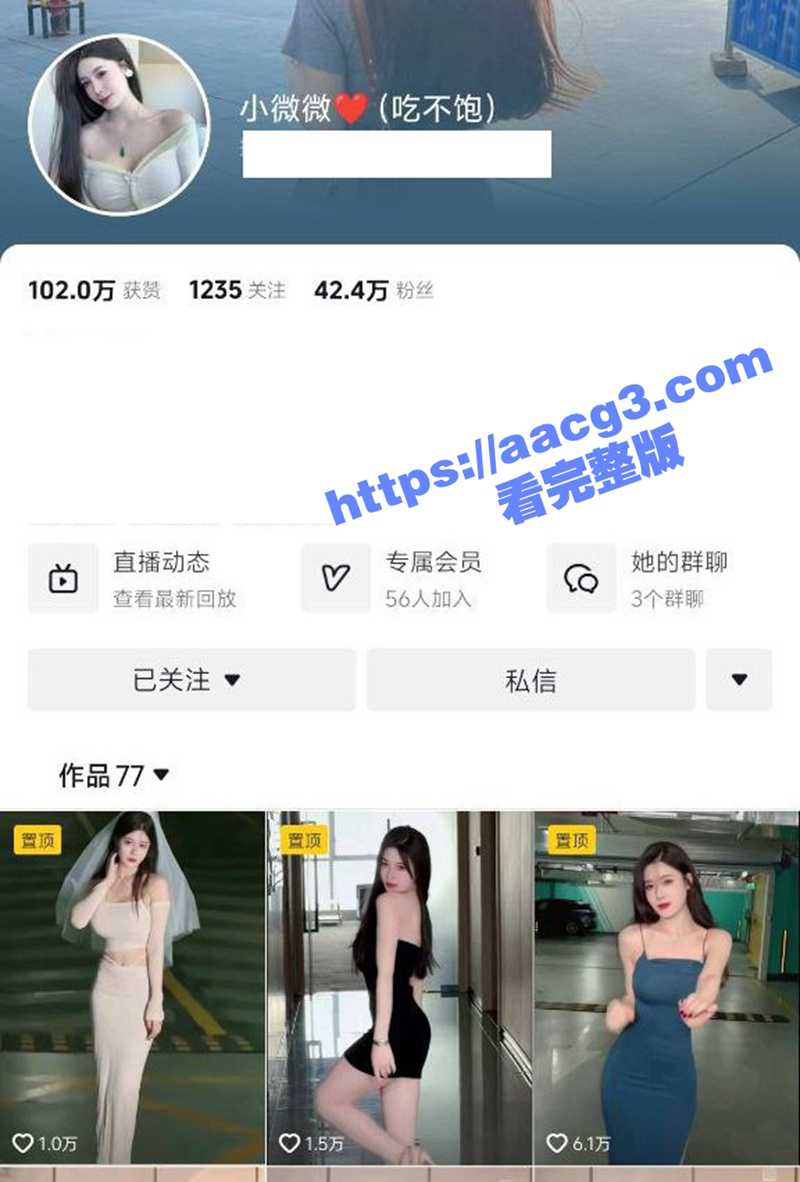Click the heart icon showing 6.1万 likes
Viewport: 800px width, 1182px height.
click(556, 1139)
